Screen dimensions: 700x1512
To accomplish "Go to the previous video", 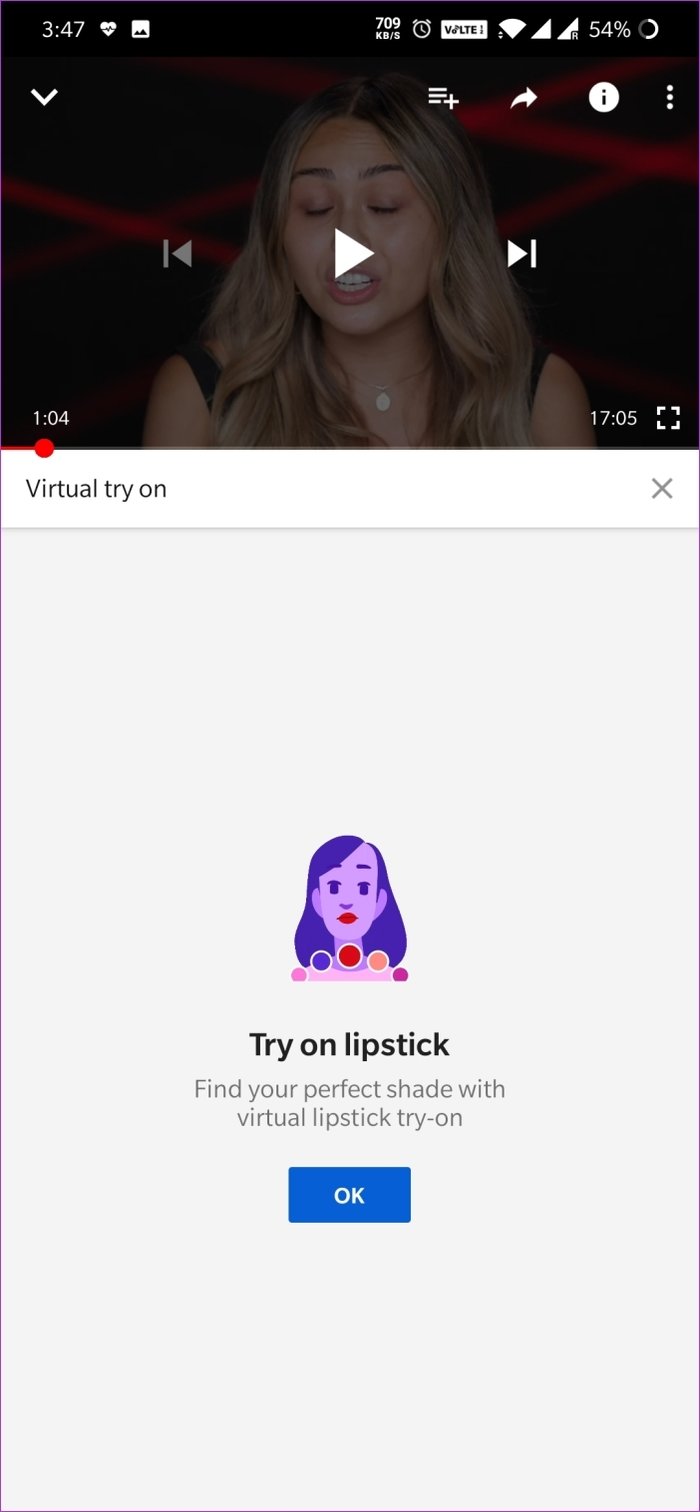I will [177, 254].
